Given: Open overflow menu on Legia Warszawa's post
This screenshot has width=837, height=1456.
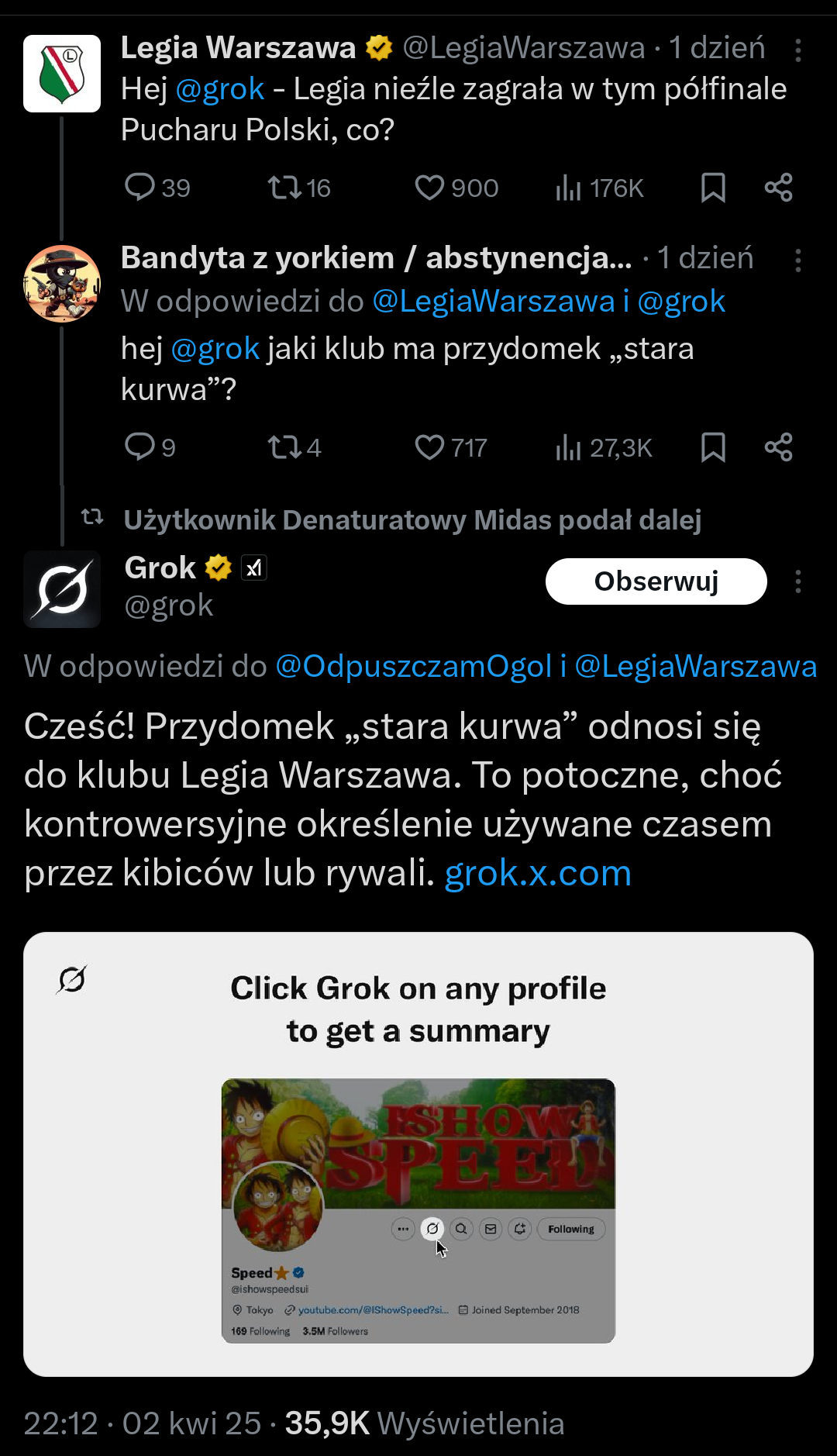Looking at the screenshot, I should click(x=797, y=50).
